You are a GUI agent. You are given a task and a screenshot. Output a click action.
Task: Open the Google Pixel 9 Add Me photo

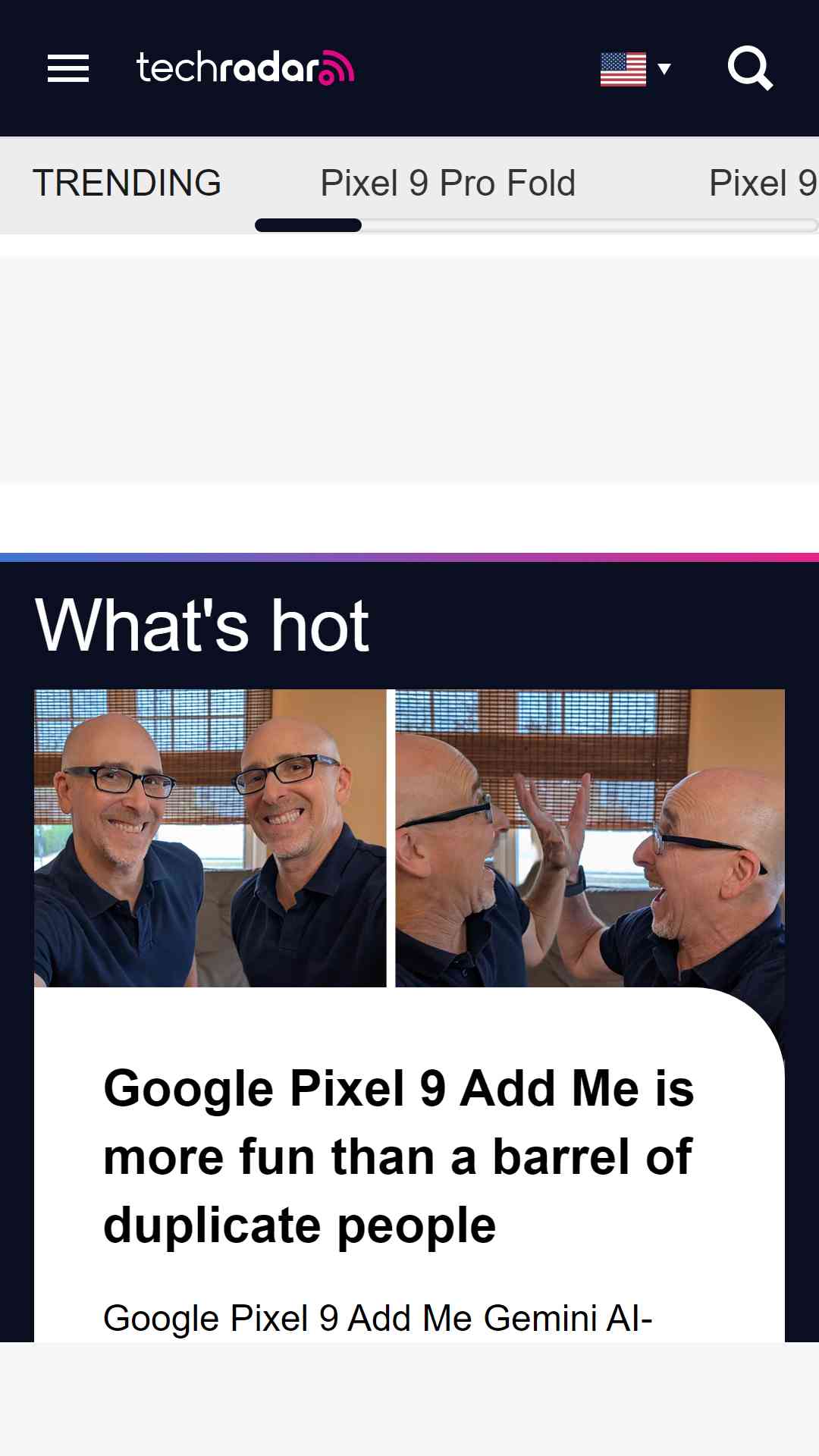[x=409, y=838]
